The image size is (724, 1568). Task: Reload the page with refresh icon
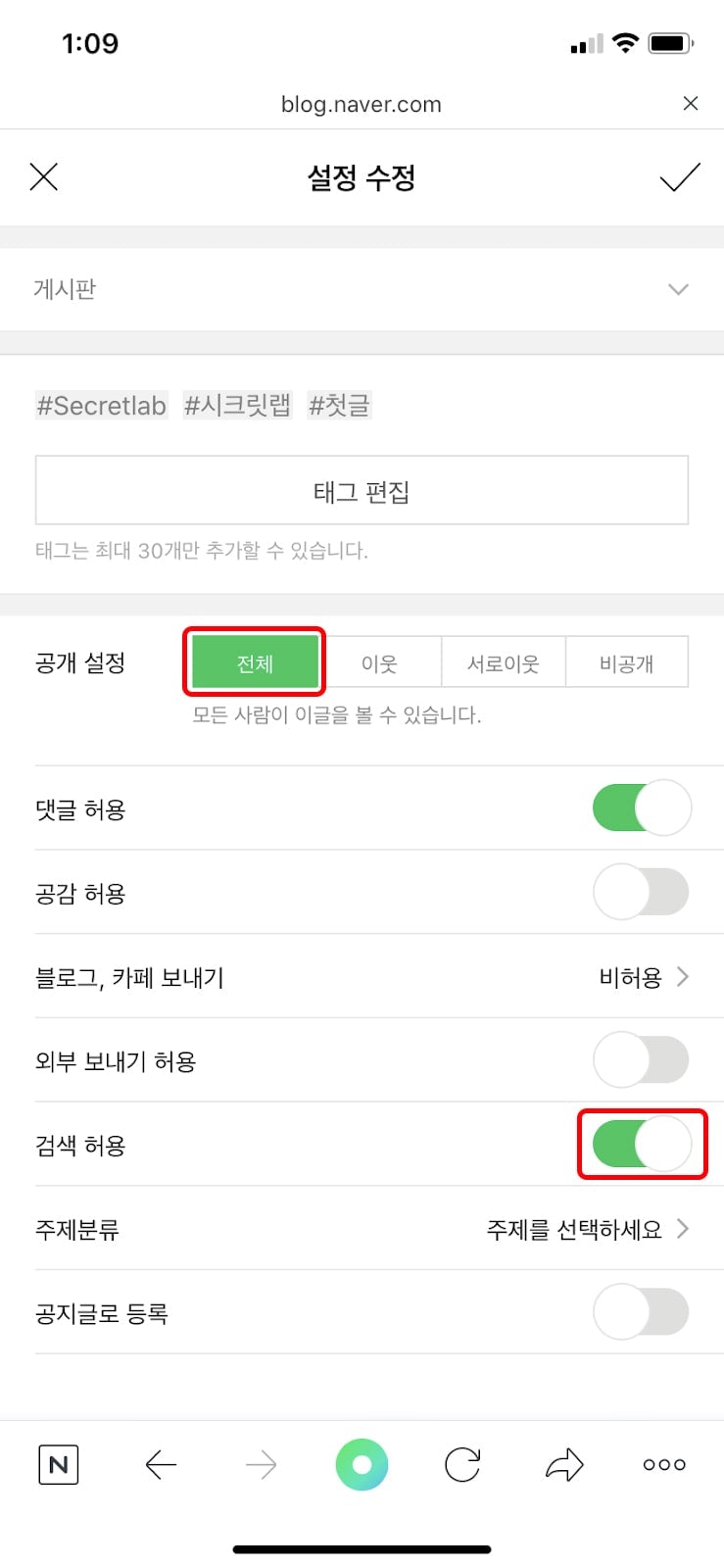[x=462, y=1465]
